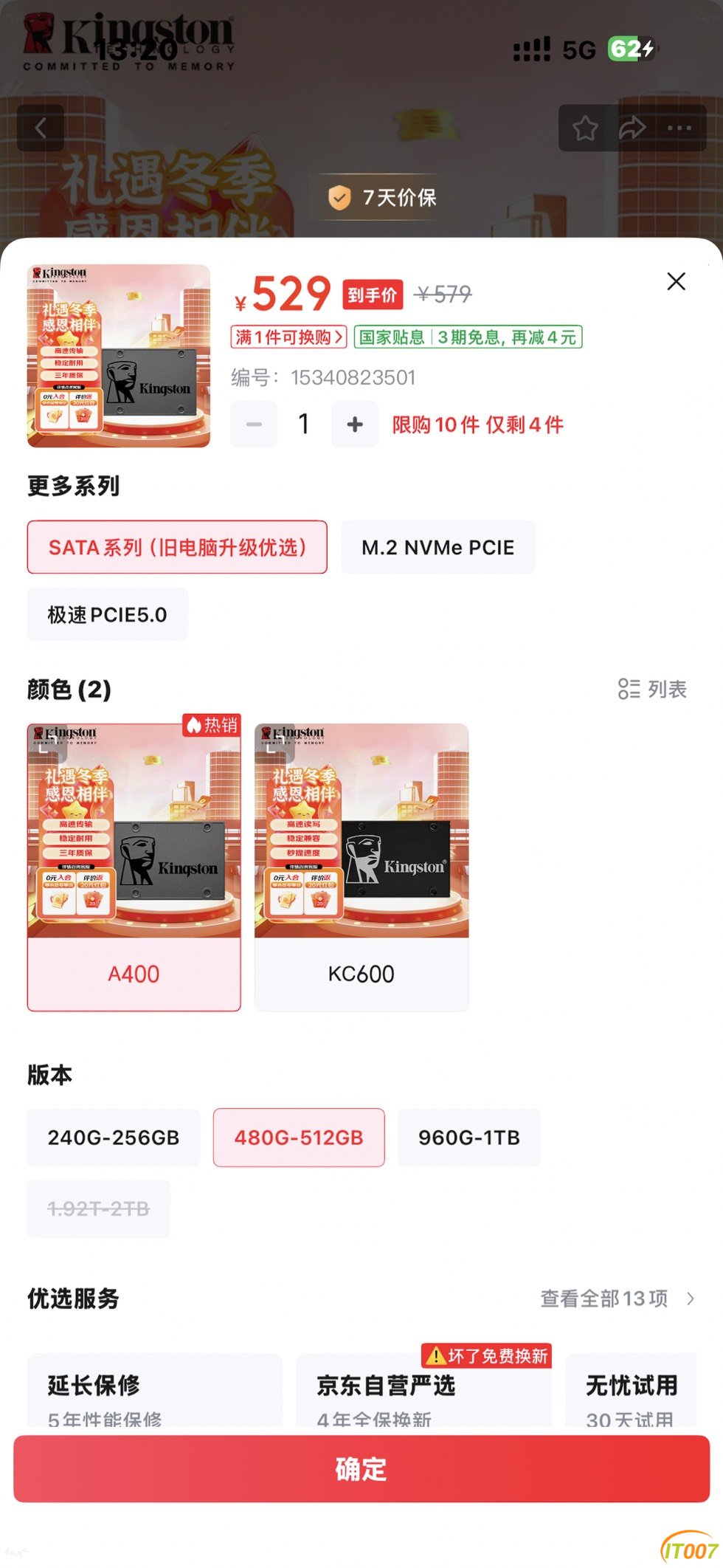View all 13 优选服务 items

tap(617, 1299)
